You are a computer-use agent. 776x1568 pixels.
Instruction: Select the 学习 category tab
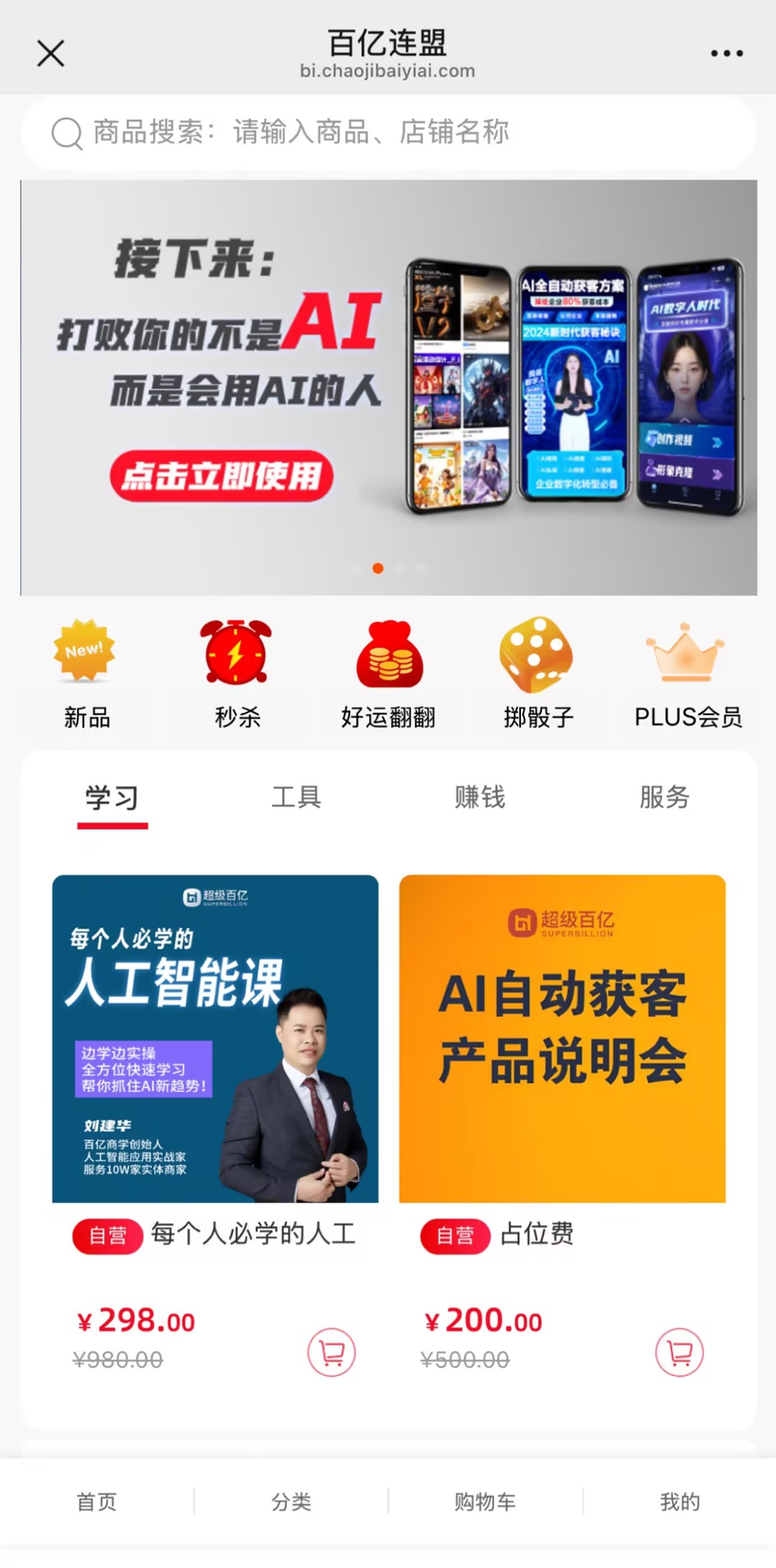[x=111, y=797]
